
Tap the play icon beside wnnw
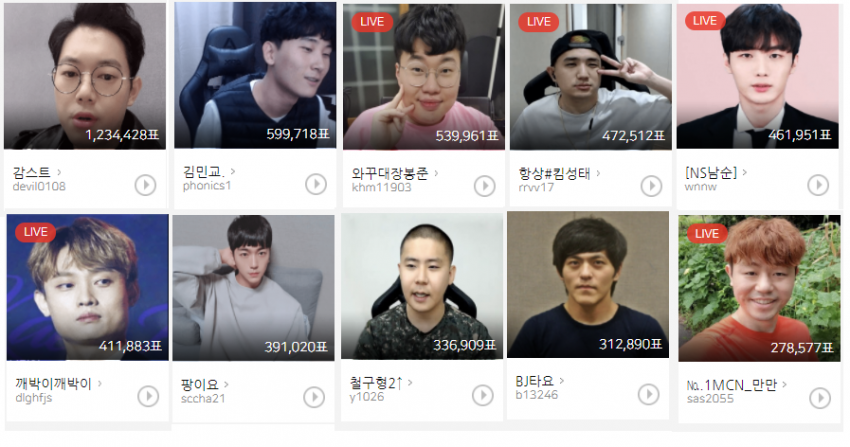tap(818, 185)
